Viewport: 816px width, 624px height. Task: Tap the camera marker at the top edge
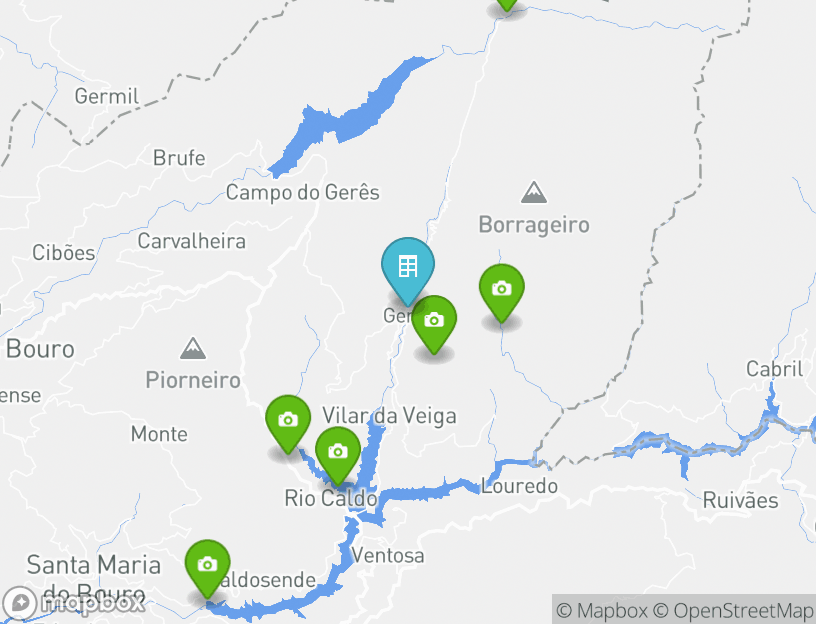(507, 3)
